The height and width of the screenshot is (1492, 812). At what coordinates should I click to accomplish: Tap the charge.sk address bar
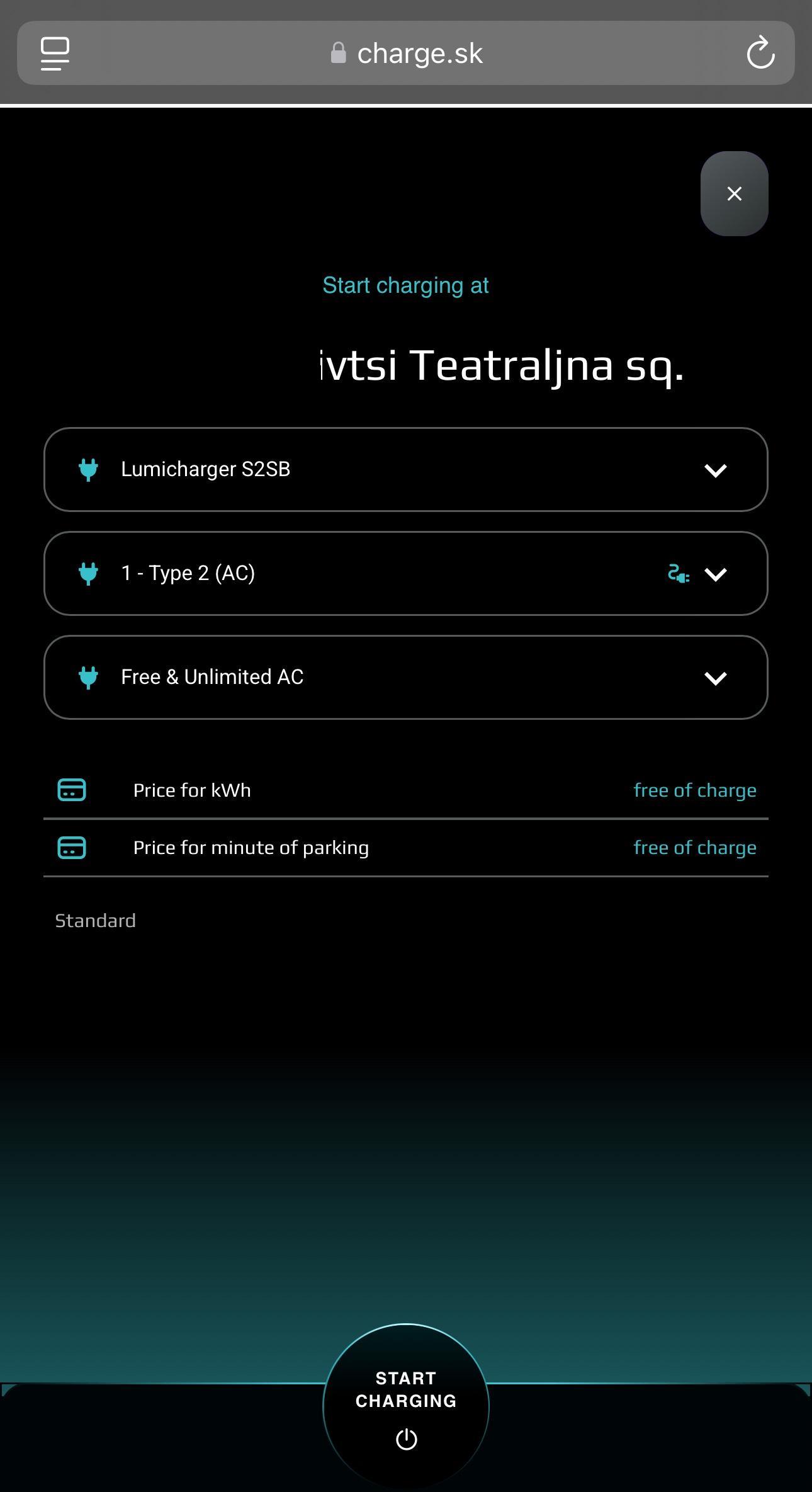407,54
